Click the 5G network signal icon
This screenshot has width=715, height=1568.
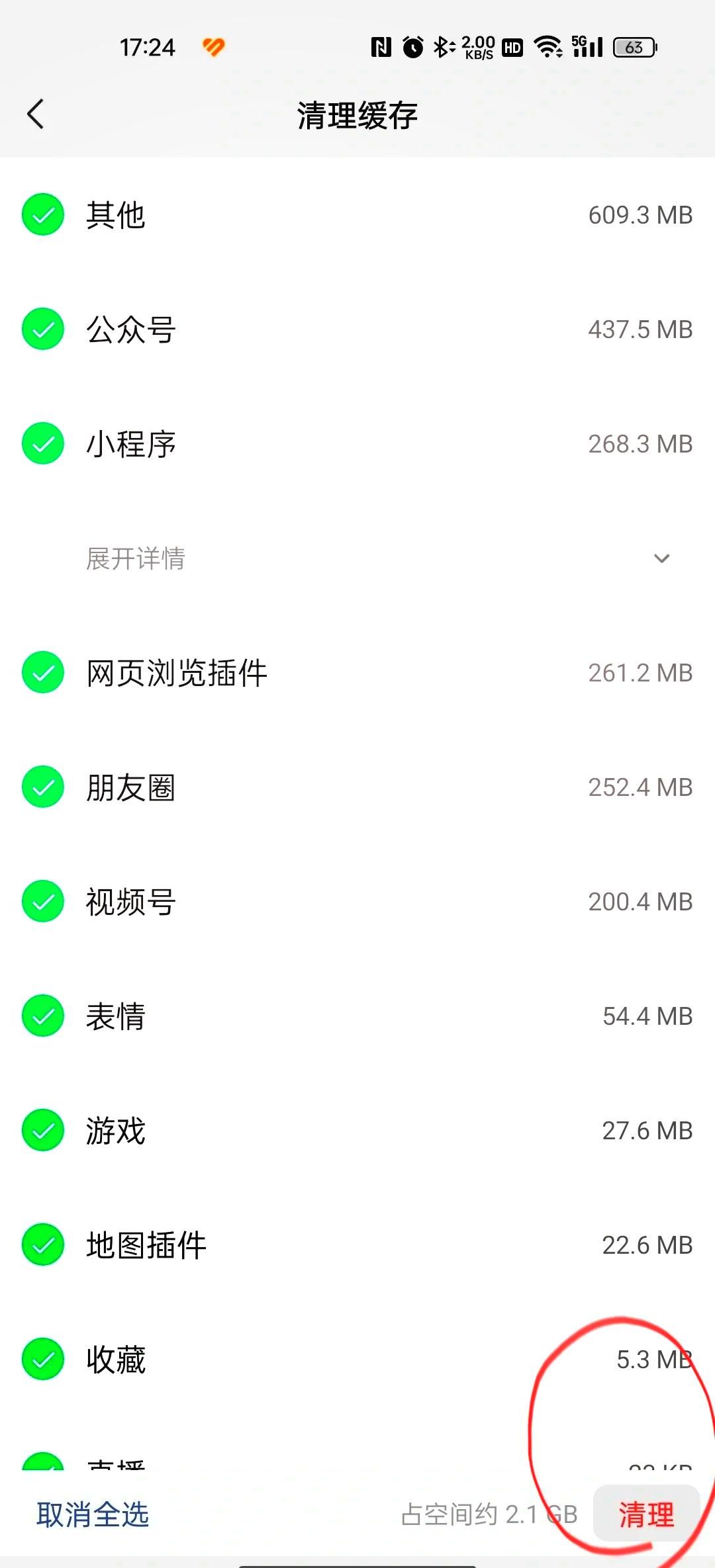pos(587,47)
